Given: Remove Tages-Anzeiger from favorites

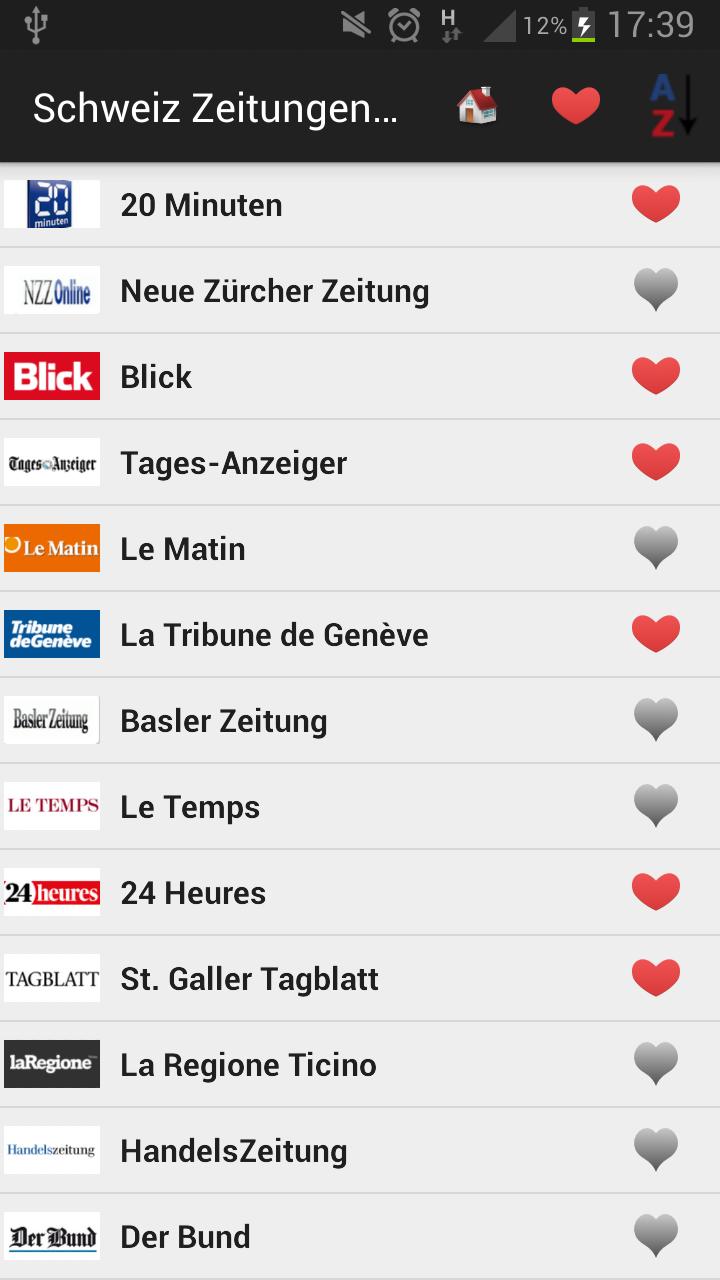Looking at the screenshot, I should coord(656,462).
